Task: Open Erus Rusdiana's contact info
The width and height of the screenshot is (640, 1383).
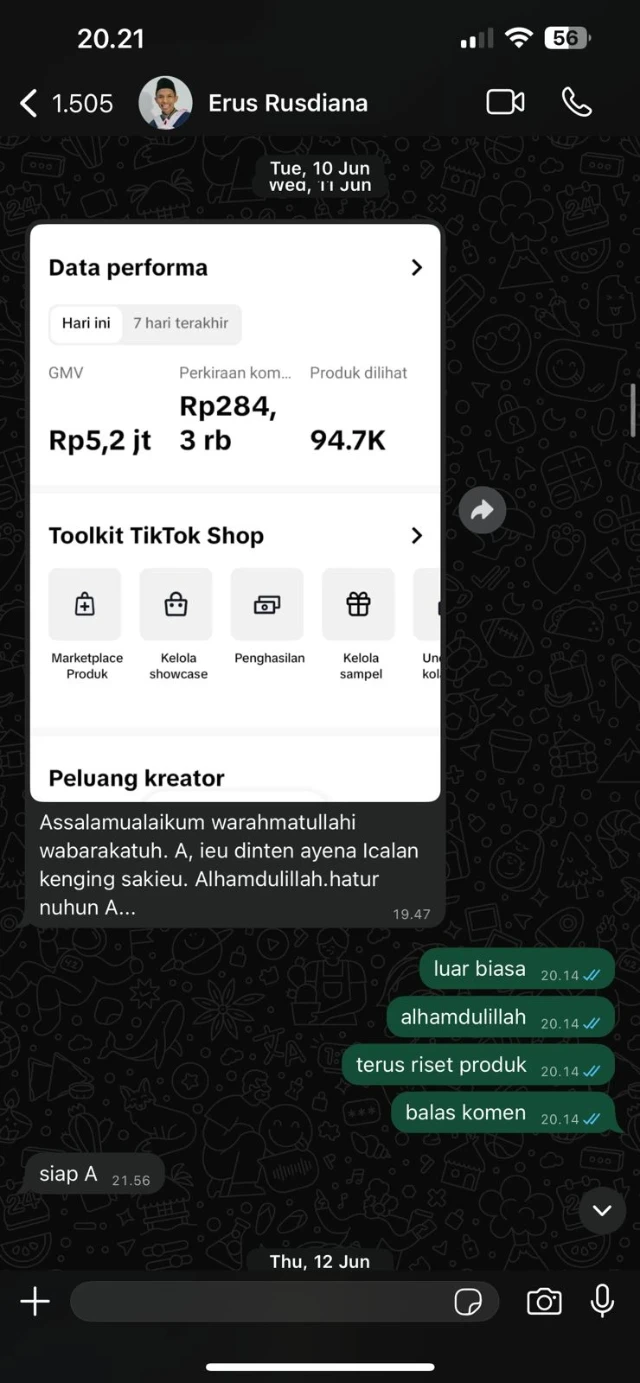Action: 287,103
